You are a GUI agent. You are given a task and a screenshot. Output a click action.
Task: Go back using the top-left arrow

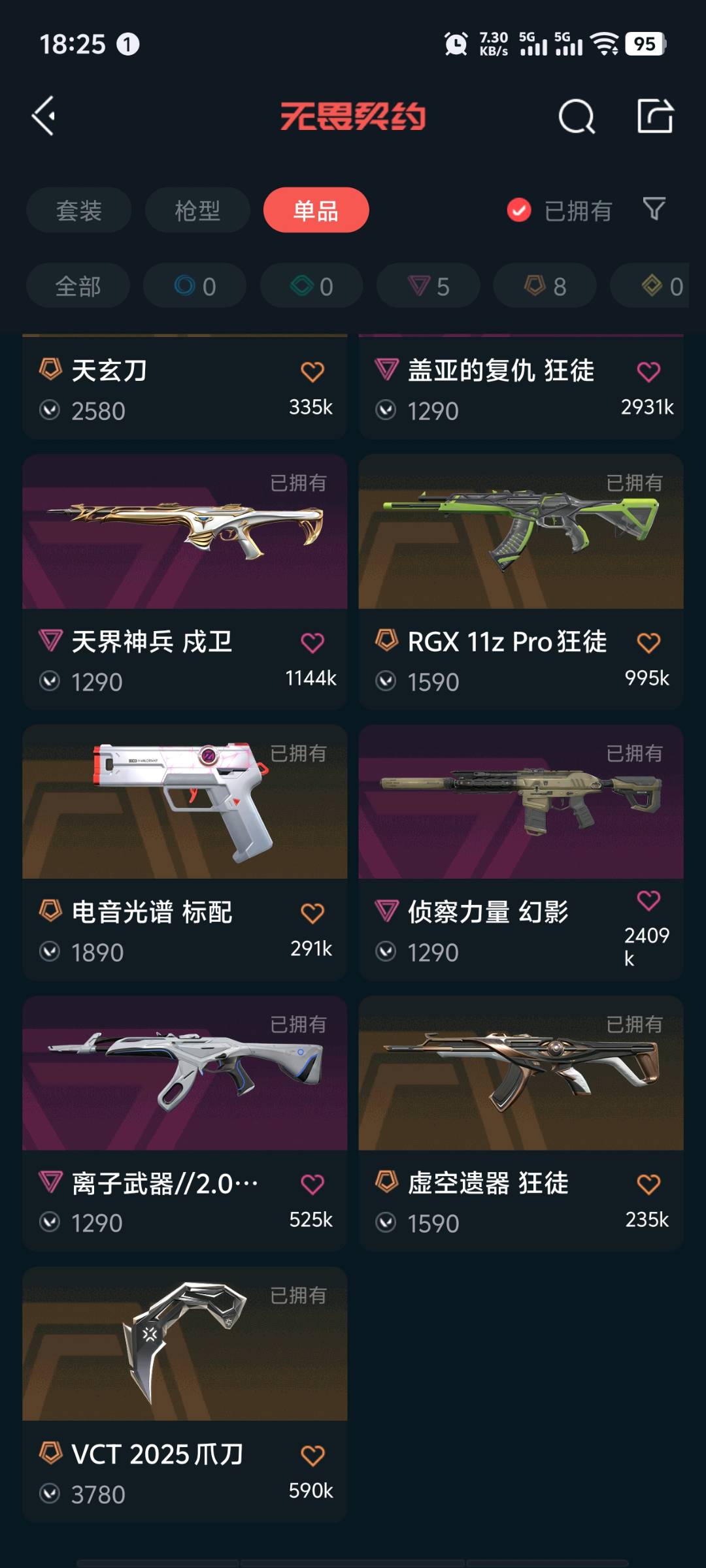click(44, 116)
